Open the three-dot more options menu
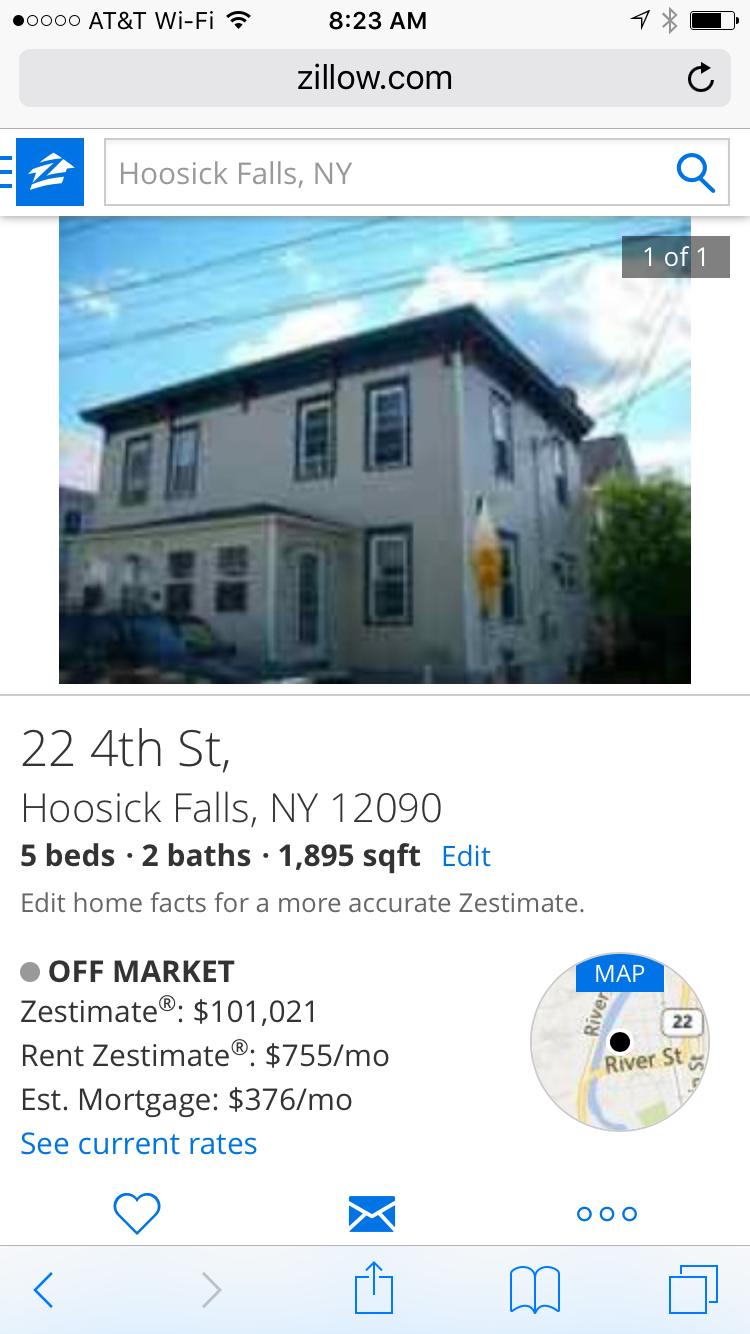 click(607, 1214)
